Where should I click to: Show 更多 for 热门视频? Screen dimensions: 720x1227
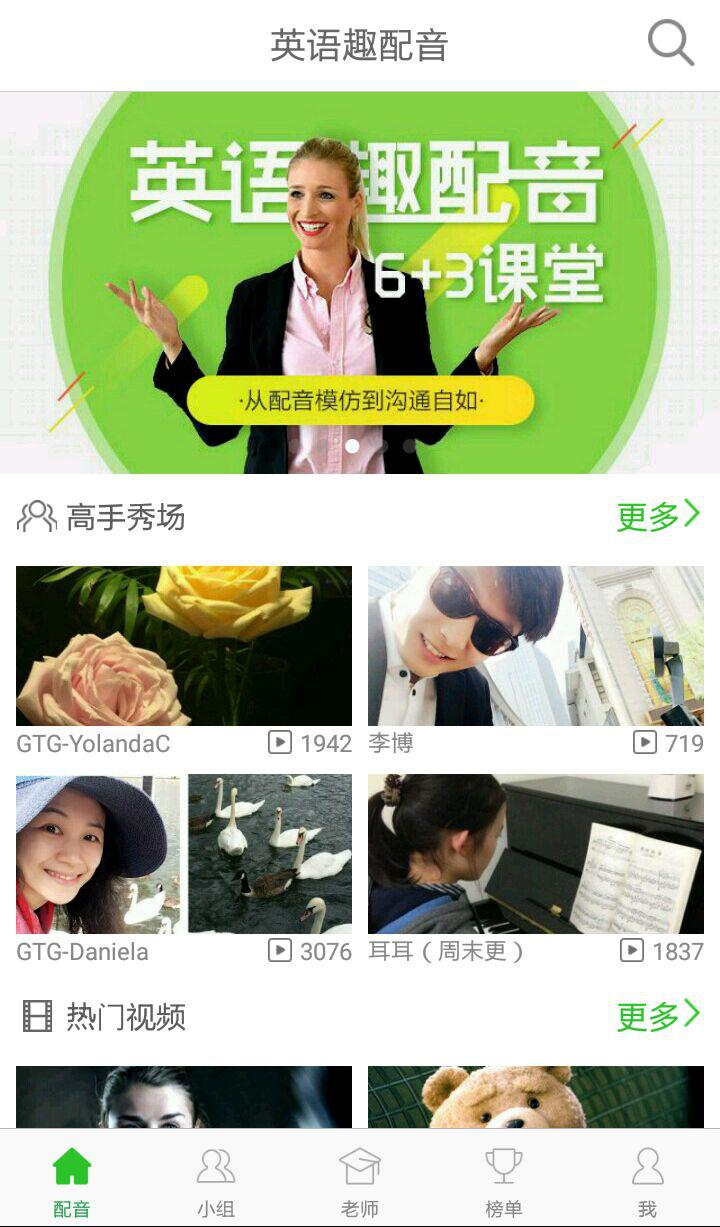click(658, 1016)
